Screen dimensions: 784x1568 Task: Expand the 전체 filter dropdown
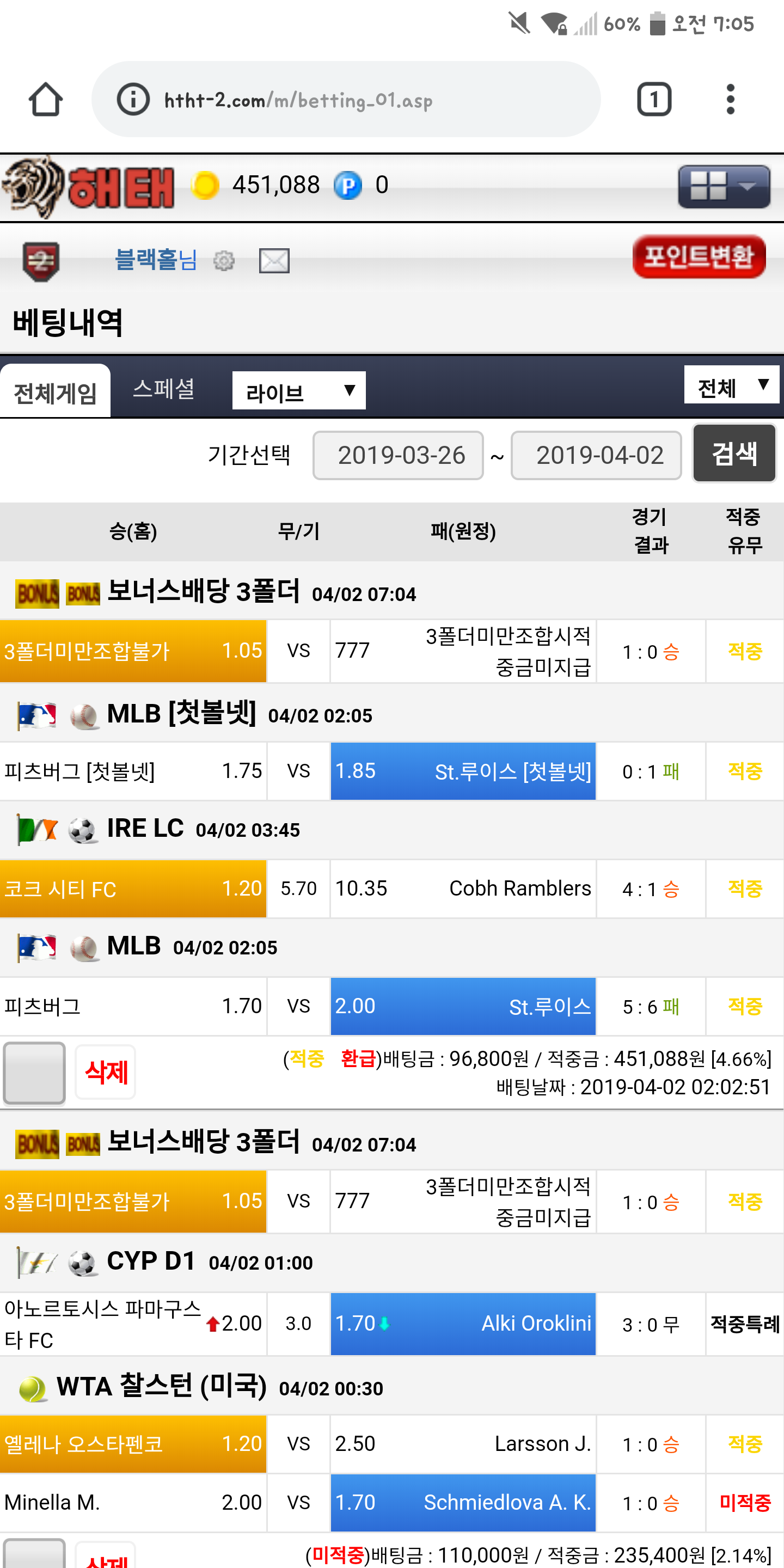click(x=731, y=386)
